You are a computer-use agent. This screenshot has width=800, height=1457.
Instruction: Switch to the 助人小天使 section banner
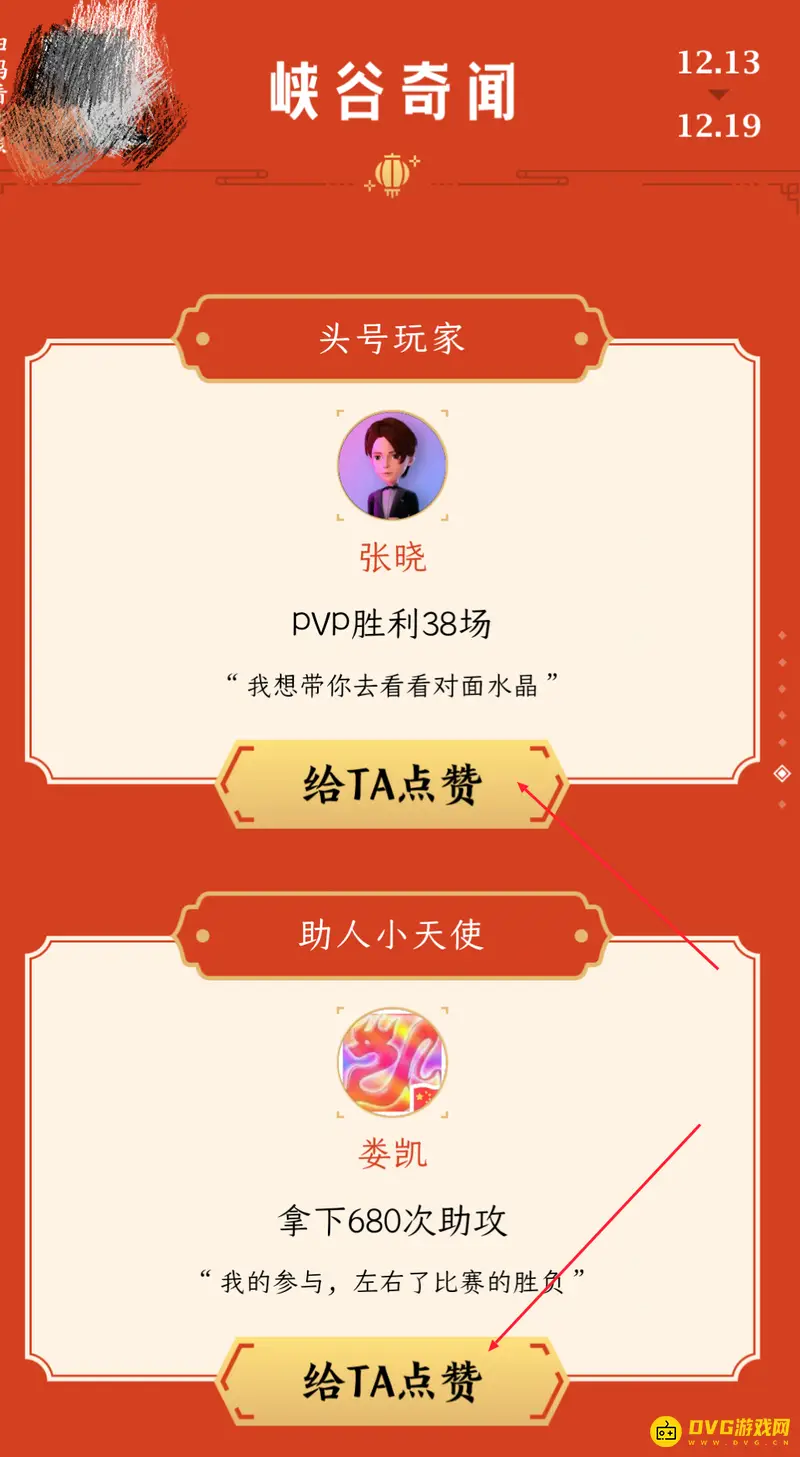(393, 933)
